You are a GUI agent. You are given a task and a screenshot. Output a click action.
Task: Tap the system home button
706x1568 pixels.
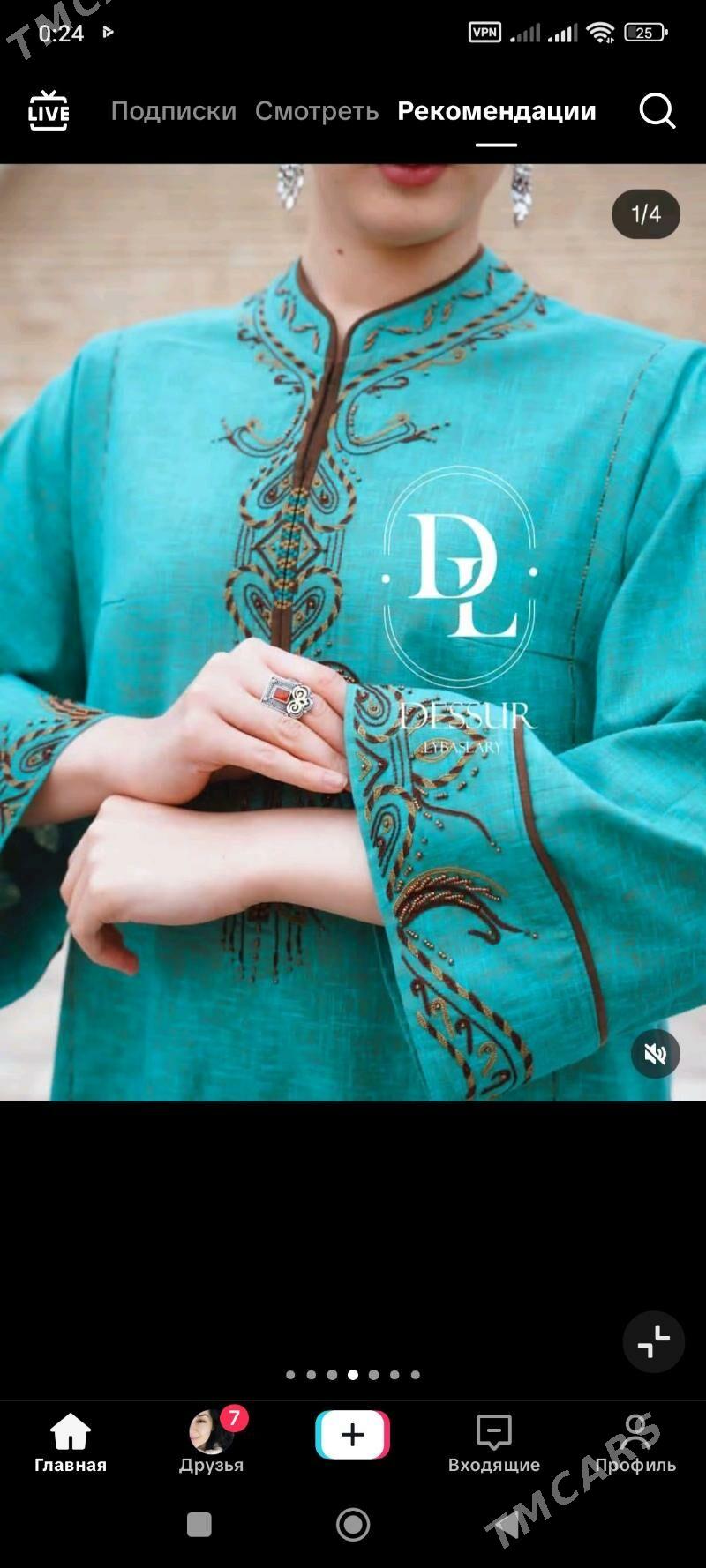tap(353, 1524)
